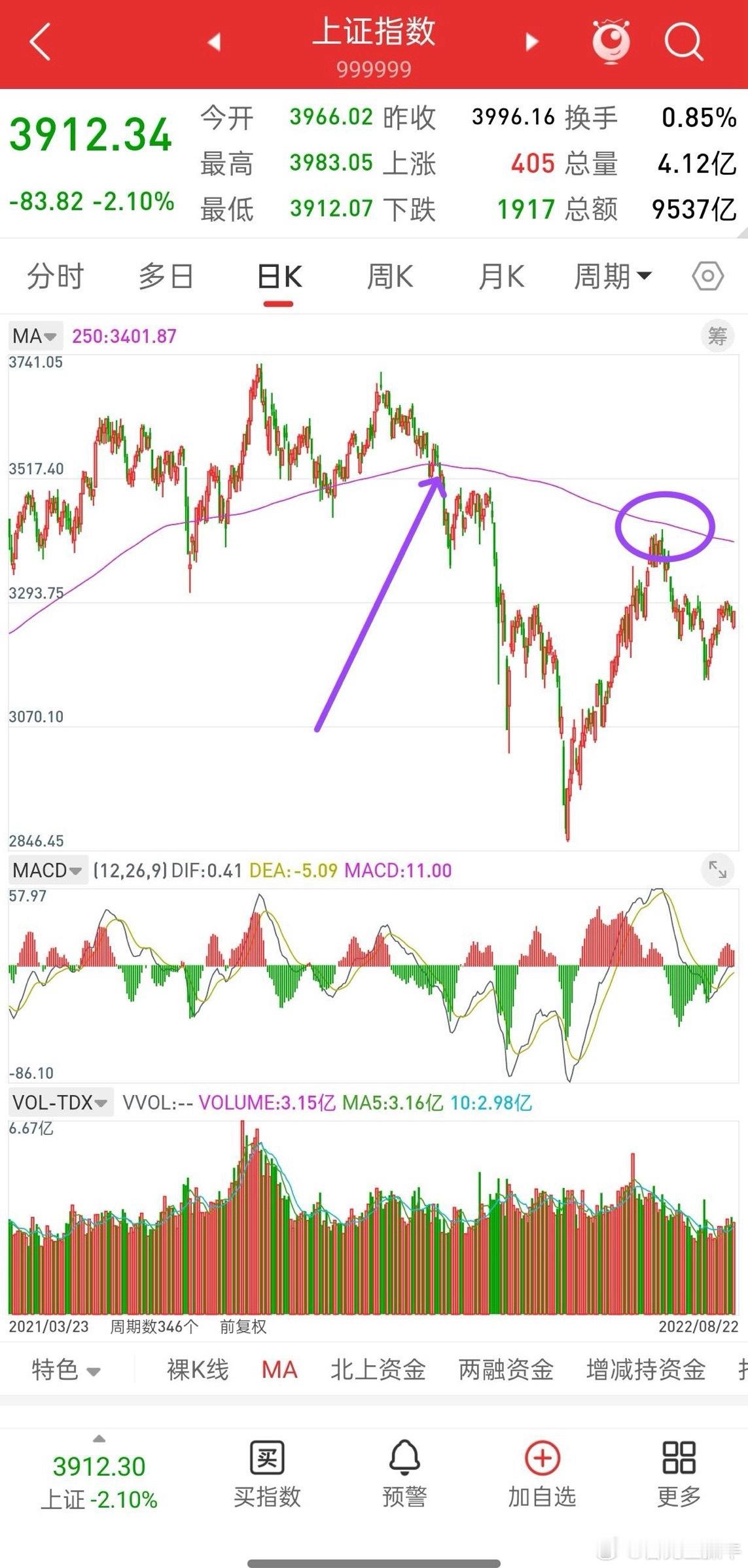This screenshot has width=748, height=1568.
Task: Change the MACD indicator dropdown
Action: point(48,871)
